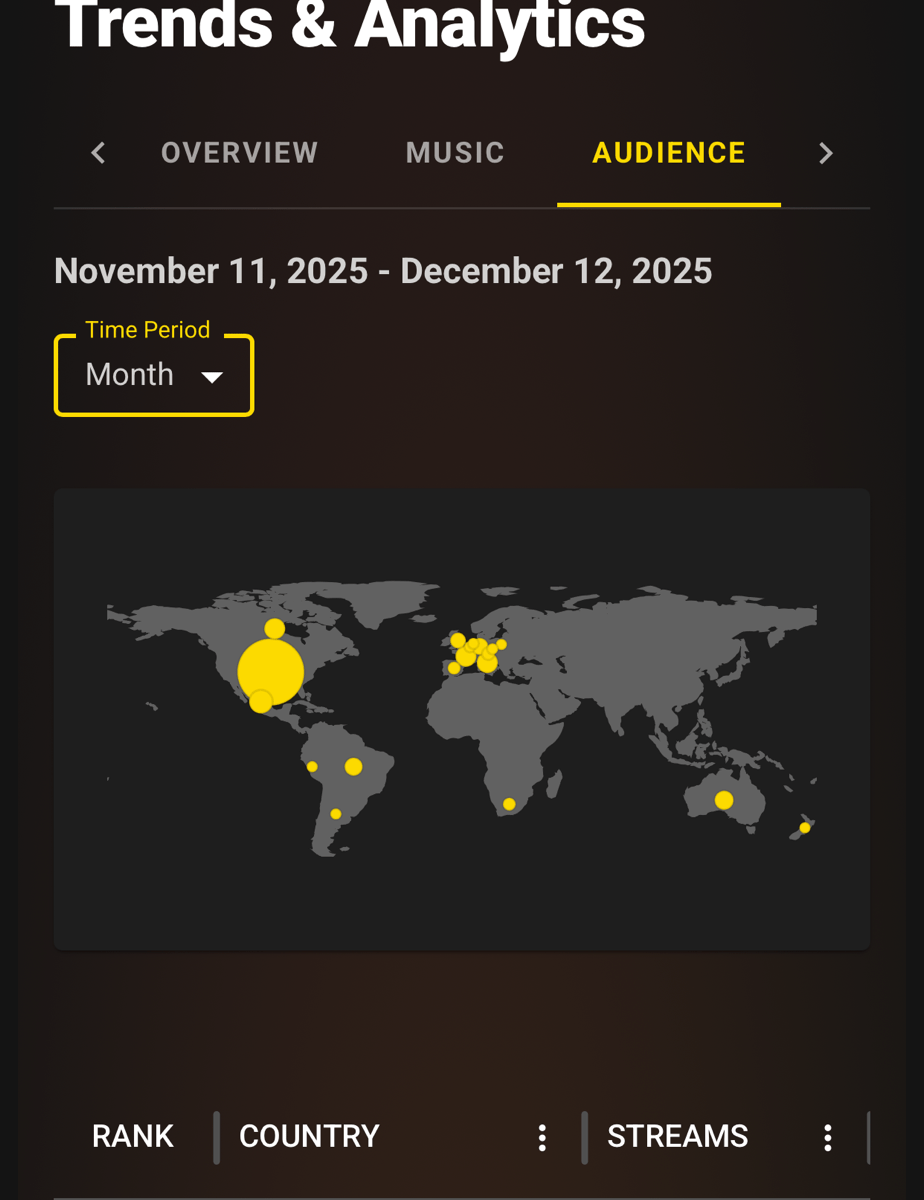Open the Time Period dropdown
Viewport: 924px width, 1200px height.
click(x=154, y=375)
